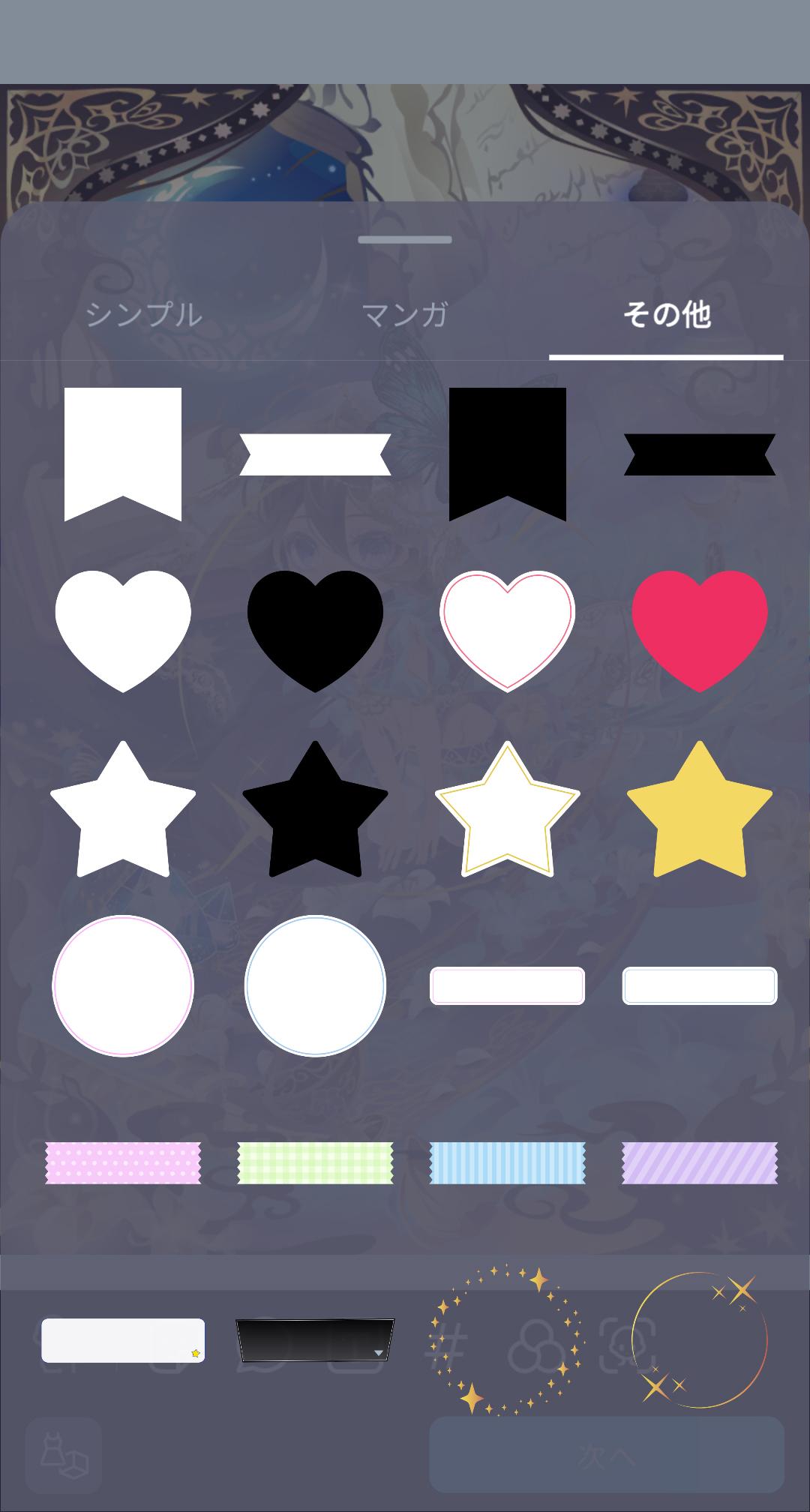Viewport: 810px width, 1512px height.
Task: Add the white circle with pink outline
Action: pyautogui.click(x=123, y=985)
